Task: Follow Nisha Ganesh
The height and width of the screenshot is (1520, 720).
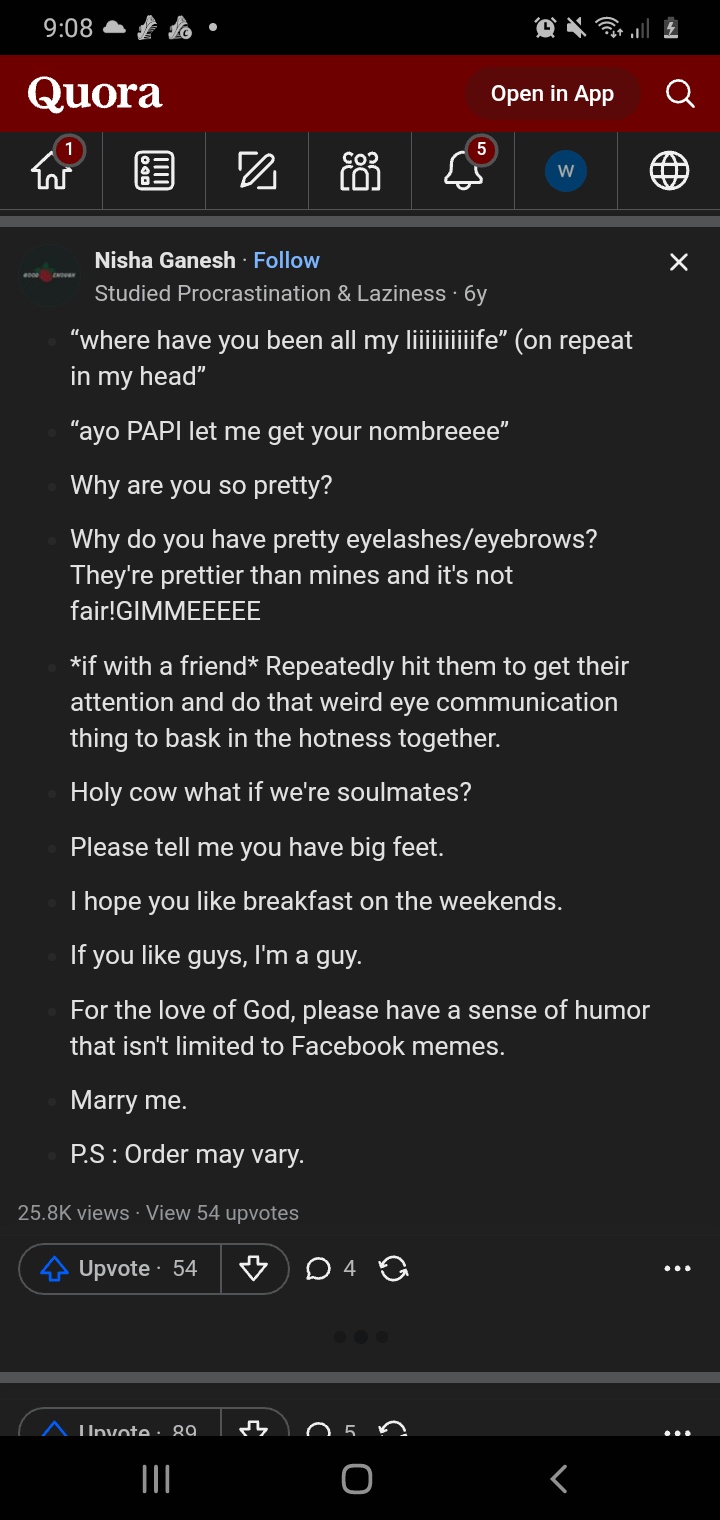Action: pyautogui.click(x=286, y=260)
